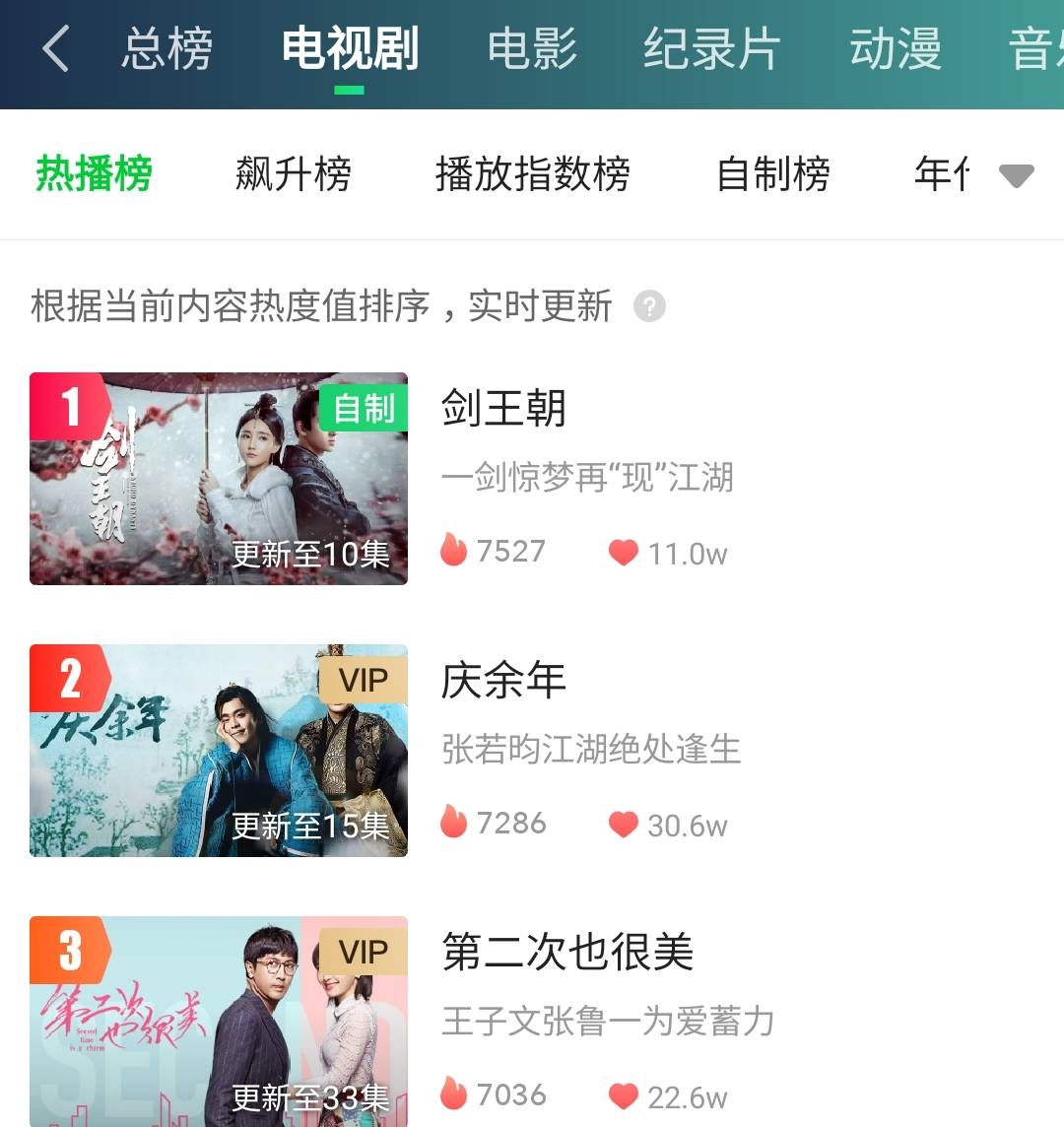Open the 第二次也很美 poster thumbnail
Screen dimensions: 1064x1127
pyautogui.click(x=219, y=1022)
